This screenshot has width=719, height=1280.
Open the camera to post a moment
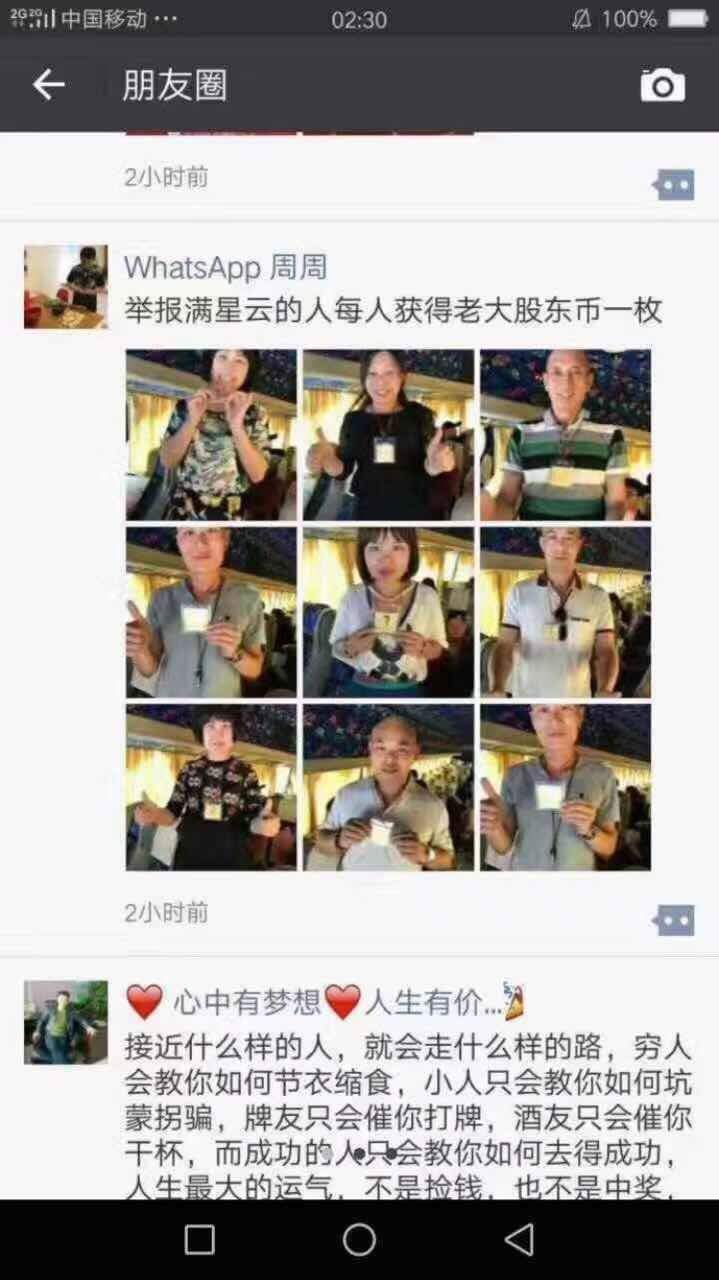coord(662,86)
